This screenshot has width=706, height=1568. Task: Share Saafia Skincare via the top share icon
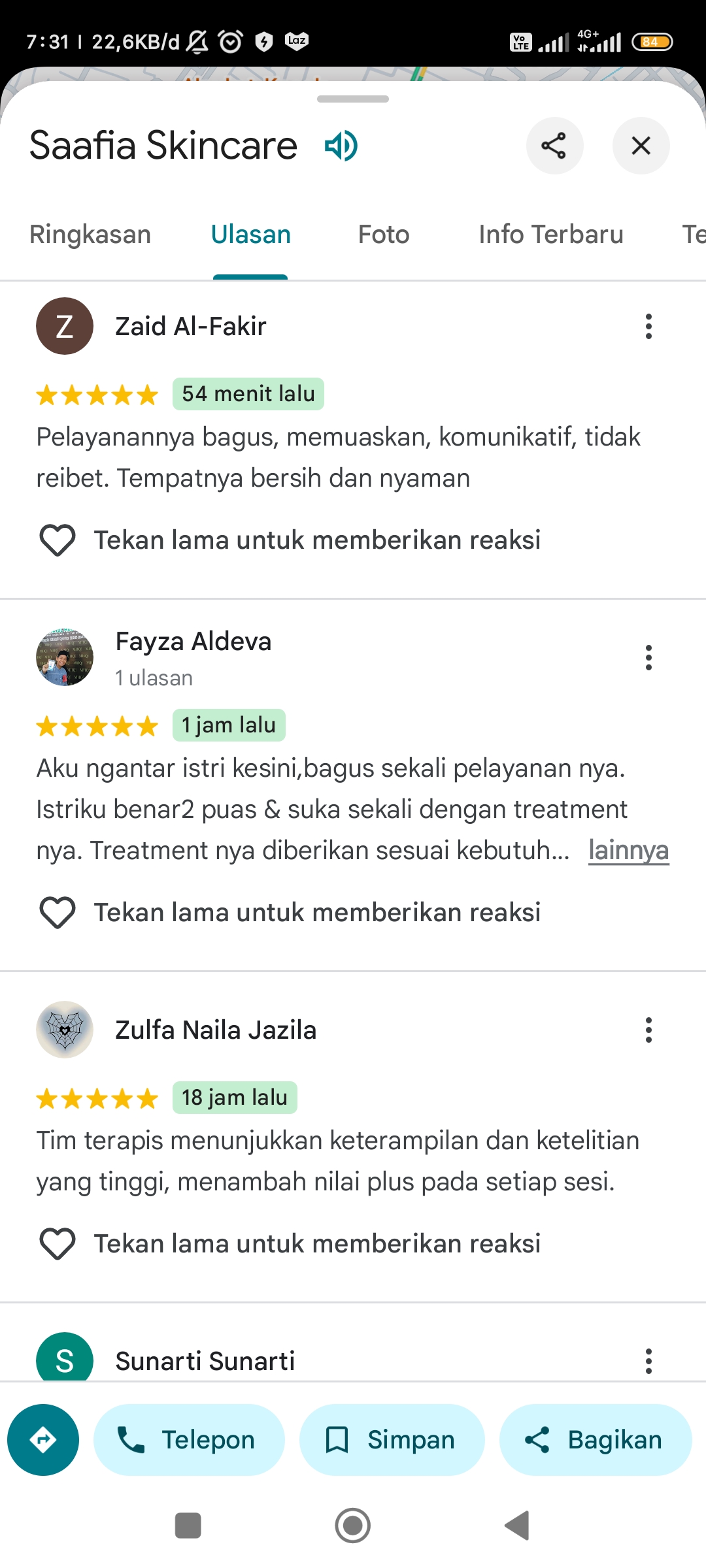554,146
